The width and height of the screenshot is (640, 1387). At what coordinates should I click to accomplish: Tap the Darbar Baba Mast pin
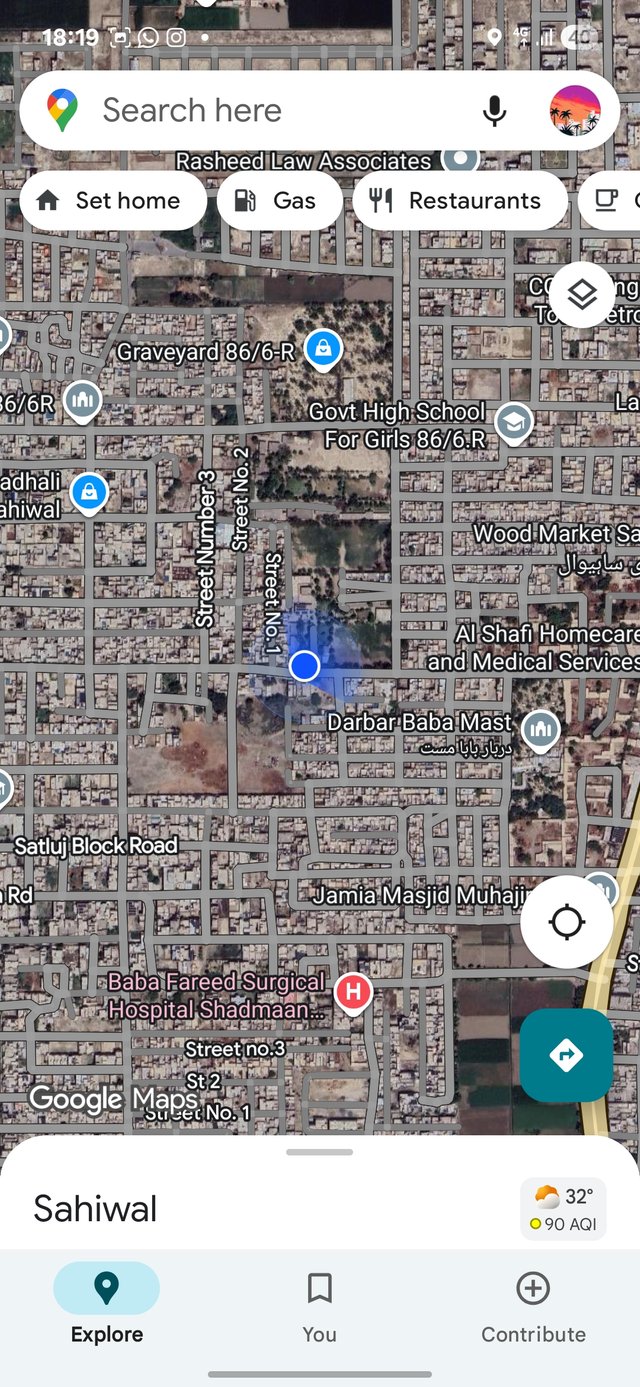pos(540,727)
